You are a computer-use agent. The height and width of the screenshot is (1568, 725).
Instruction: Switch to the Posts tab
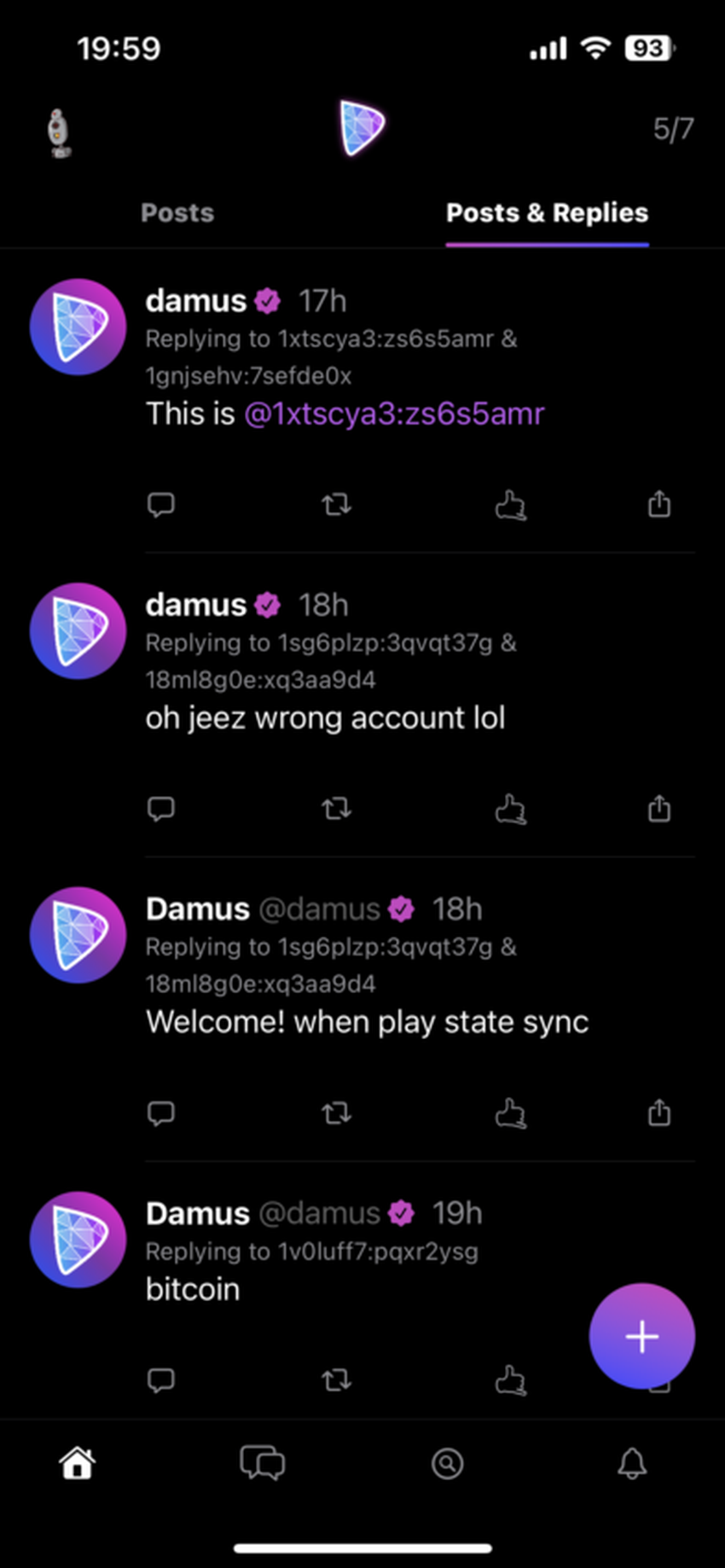tap(177, 213)
